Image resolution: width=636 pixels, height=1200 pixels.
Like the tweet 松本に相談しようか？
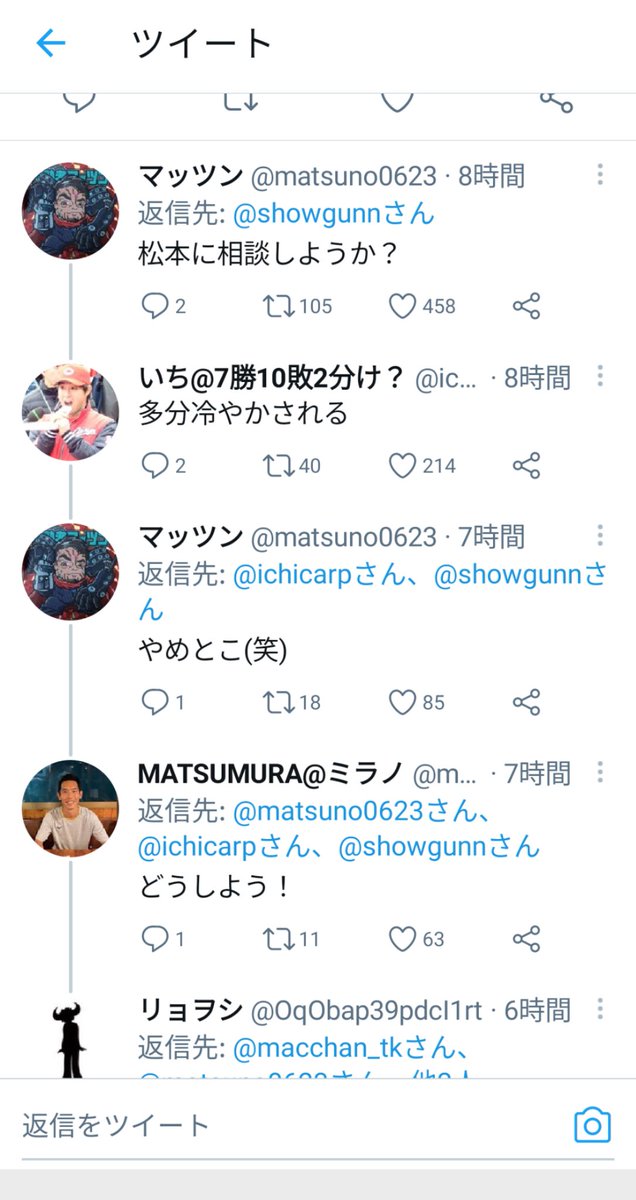[402, 306]
